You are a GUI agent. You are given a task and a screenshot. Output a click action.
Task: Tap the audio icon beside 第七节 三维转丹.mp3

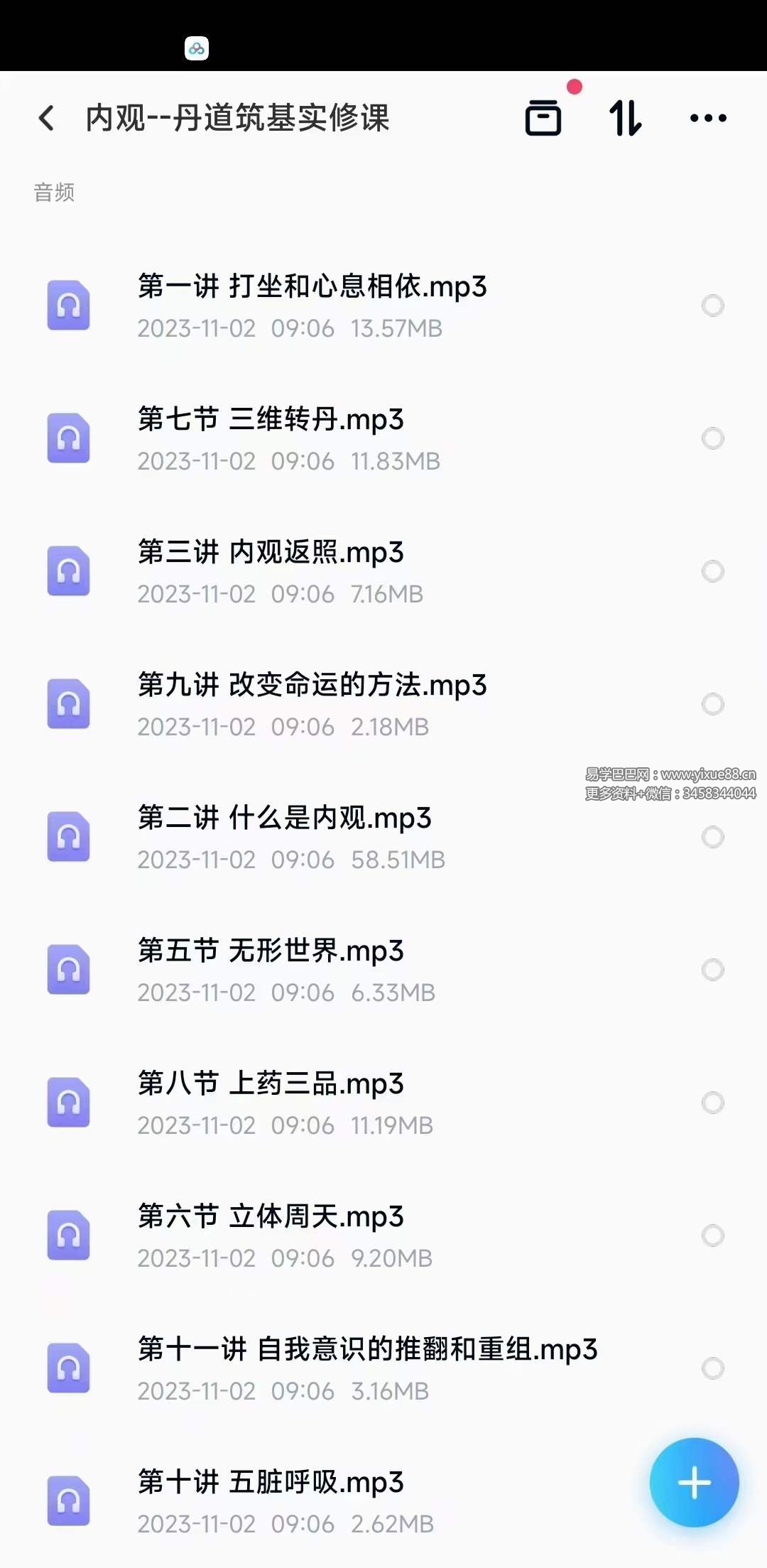67,438
